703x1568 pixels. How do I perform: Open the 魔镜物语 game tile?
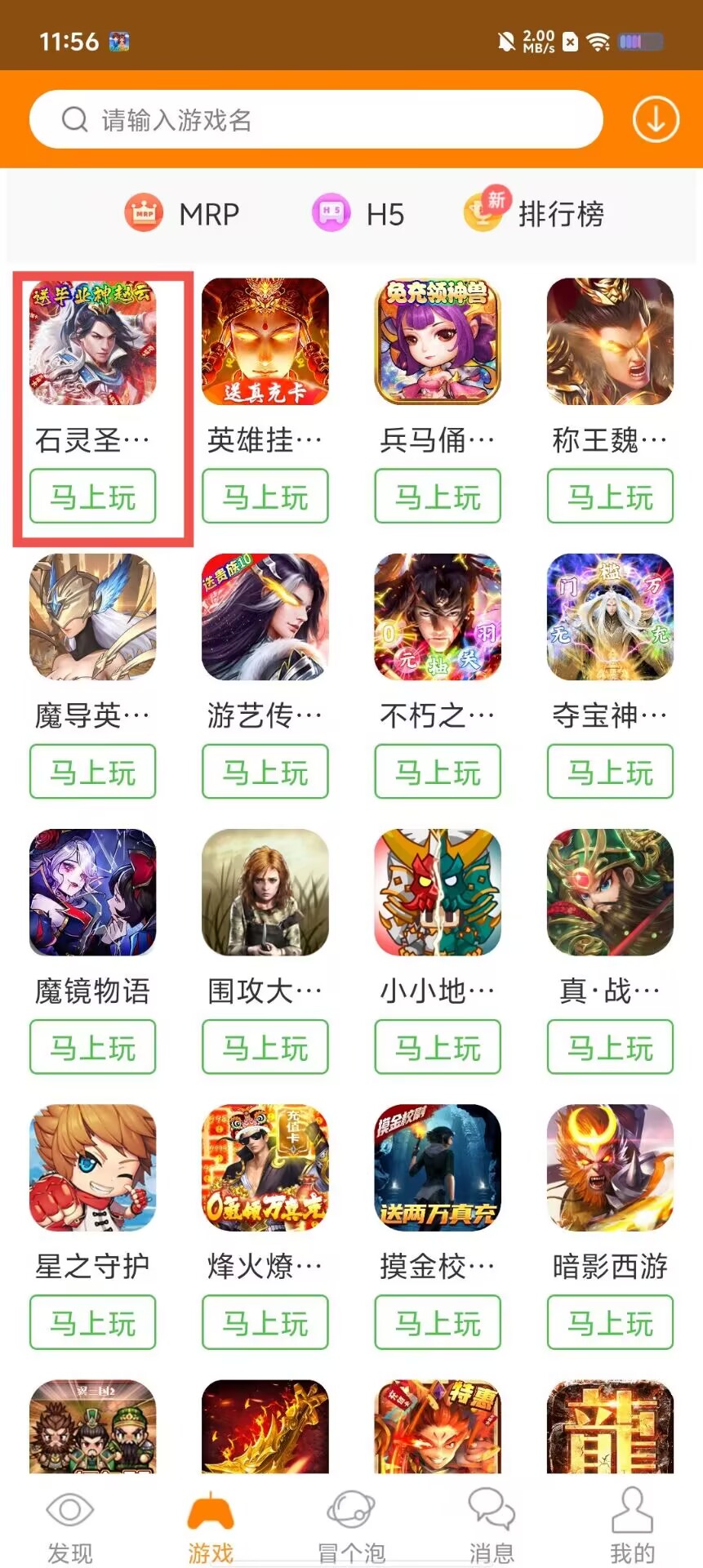pyautogui.click(x=92, y=893)
